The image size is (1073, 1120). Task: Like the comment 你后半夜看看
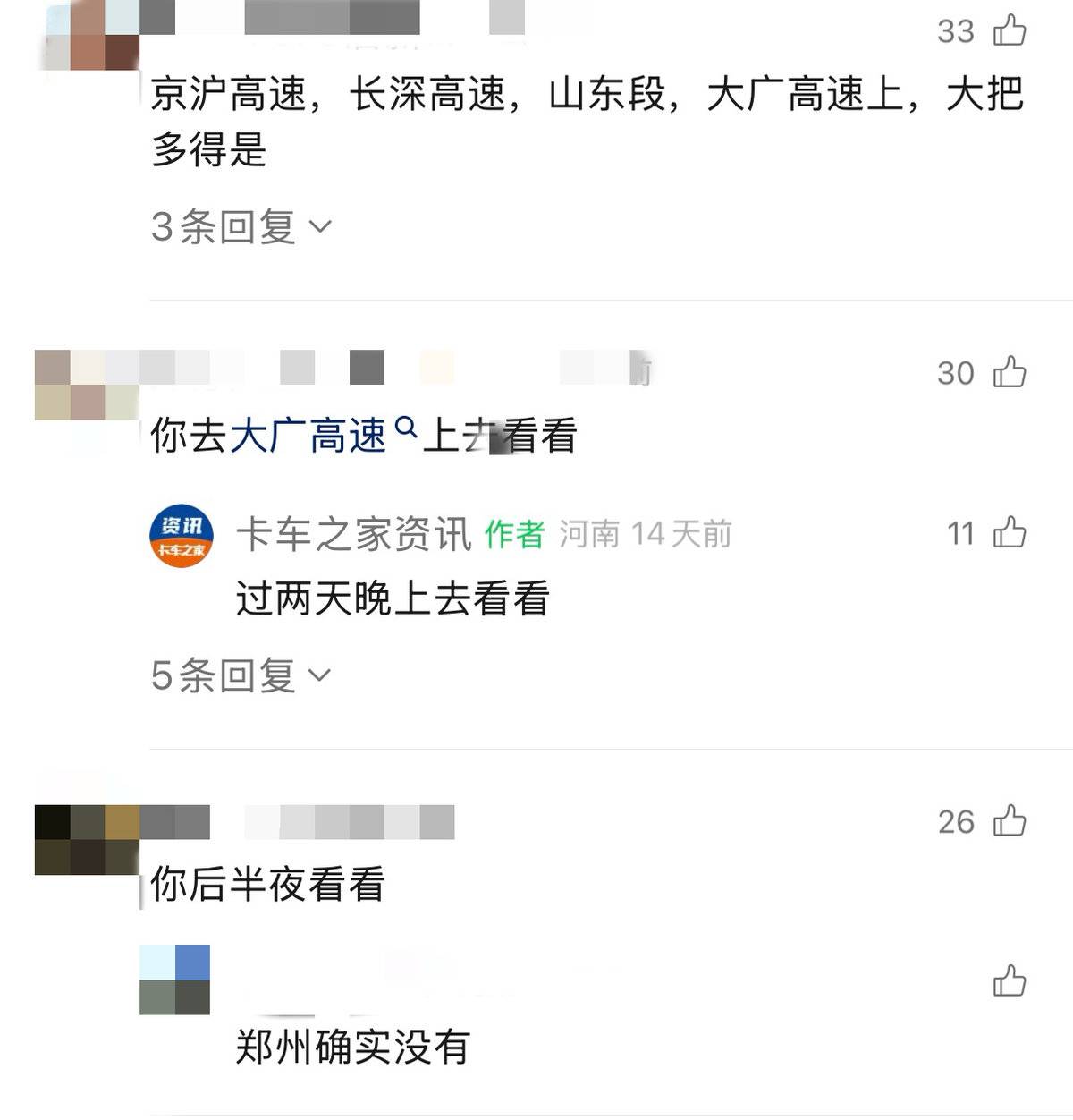pyautogui.click(x=1009, y=821)
